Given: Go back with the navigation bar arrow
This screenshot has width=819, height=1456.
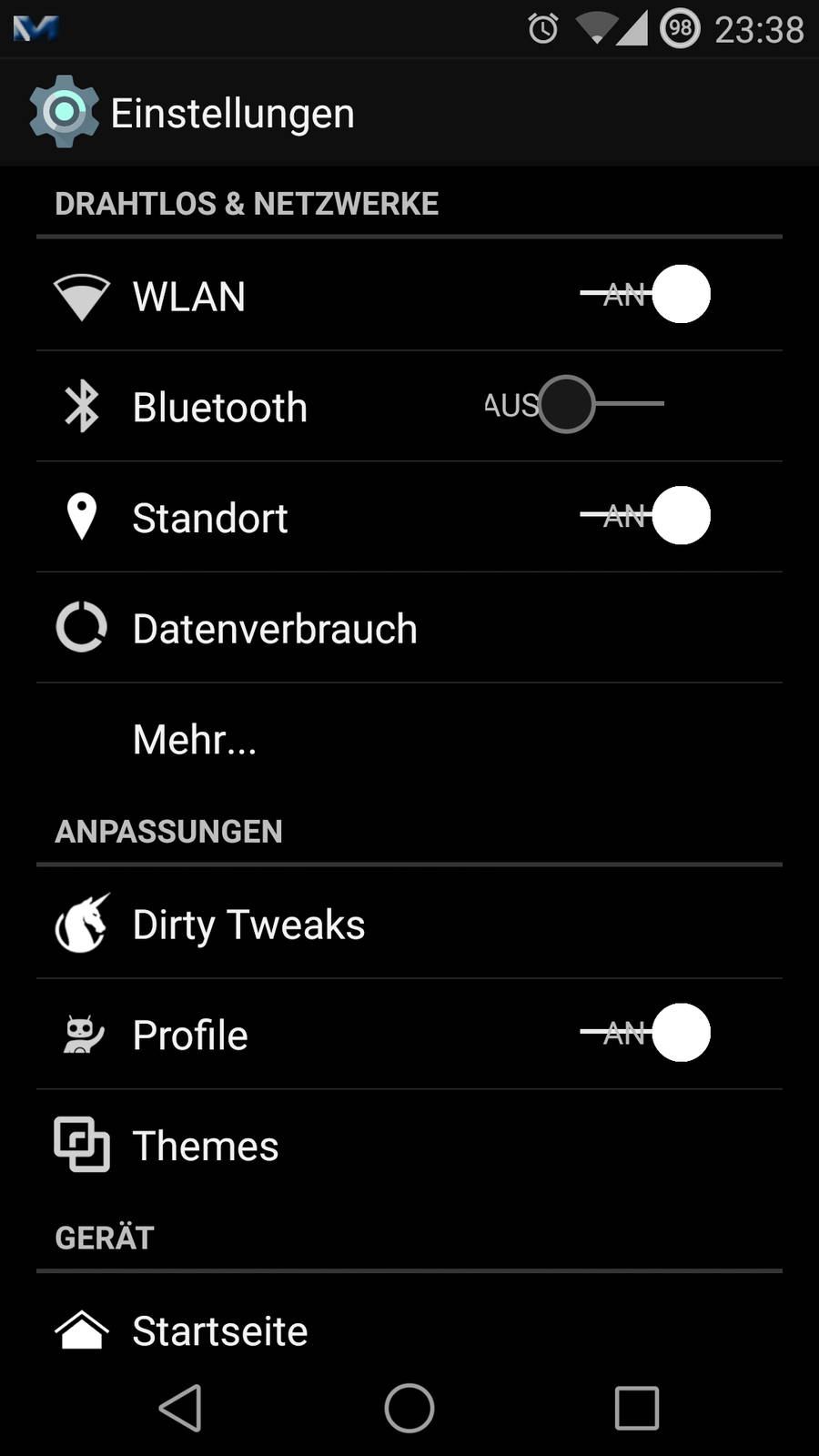Looking at the screenshot, I should pos(180,1409).
